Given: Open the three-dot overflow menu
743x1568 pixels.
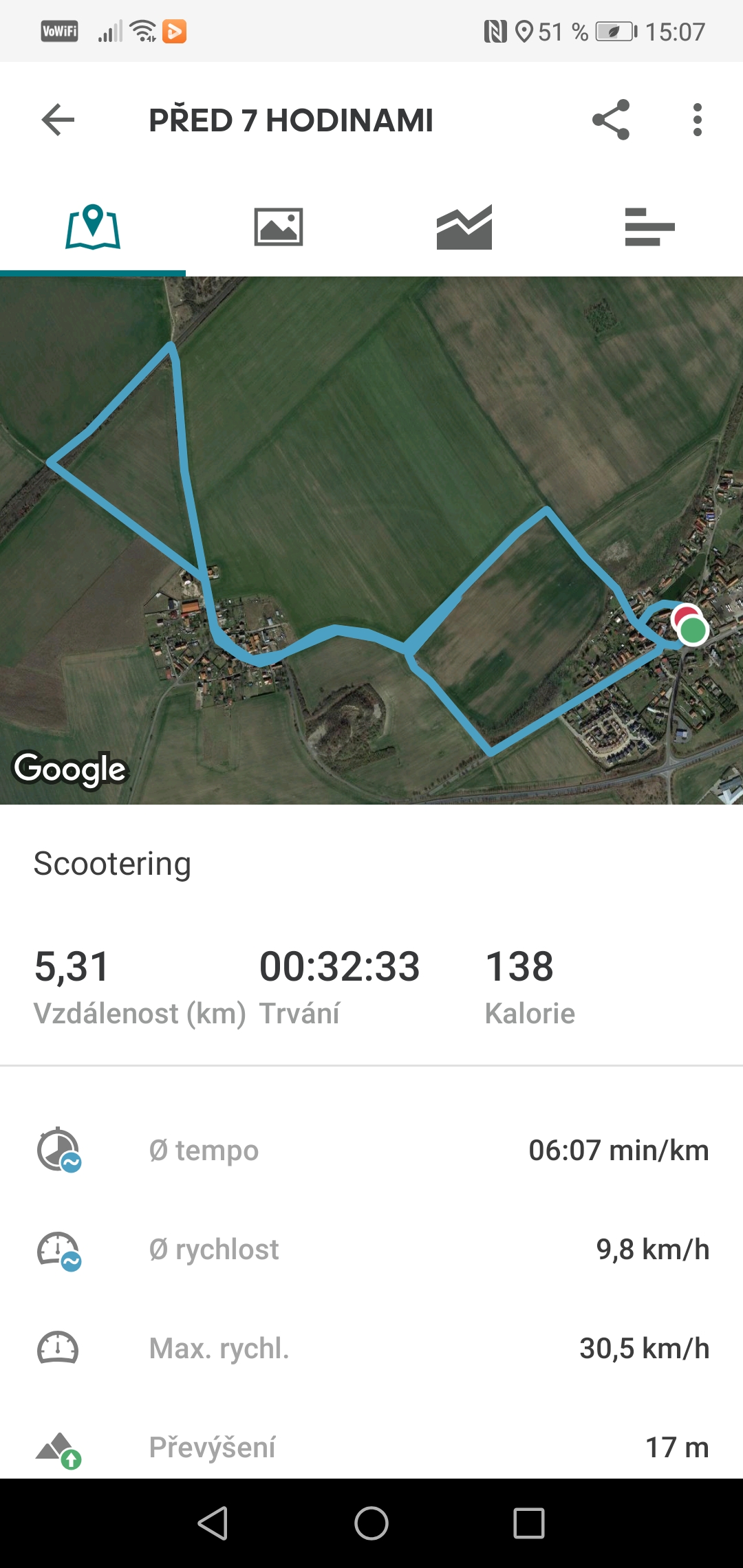Looking at the screenshot, I should point(698,120).
